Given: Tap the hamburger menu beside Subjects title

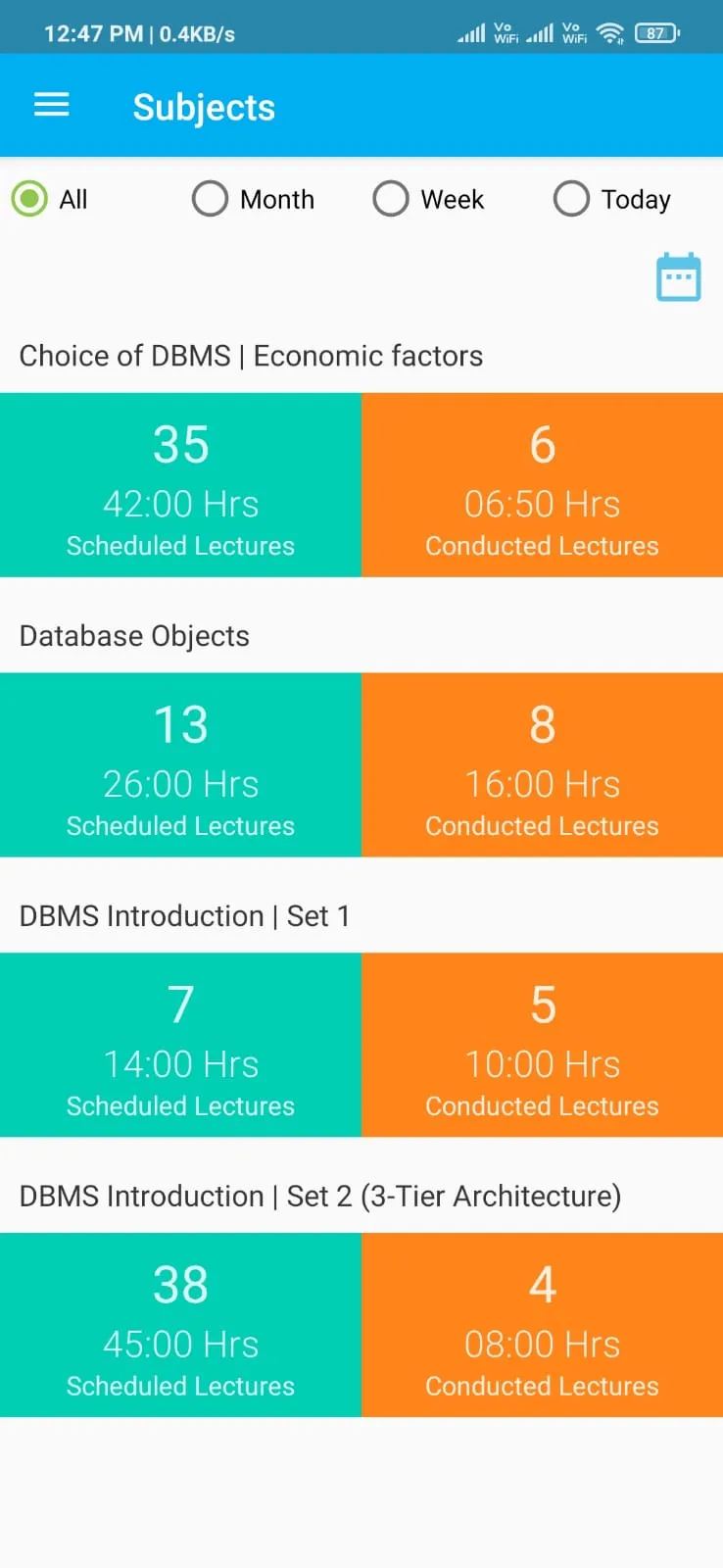Looking at the screenshot, I should click(51, 105).
